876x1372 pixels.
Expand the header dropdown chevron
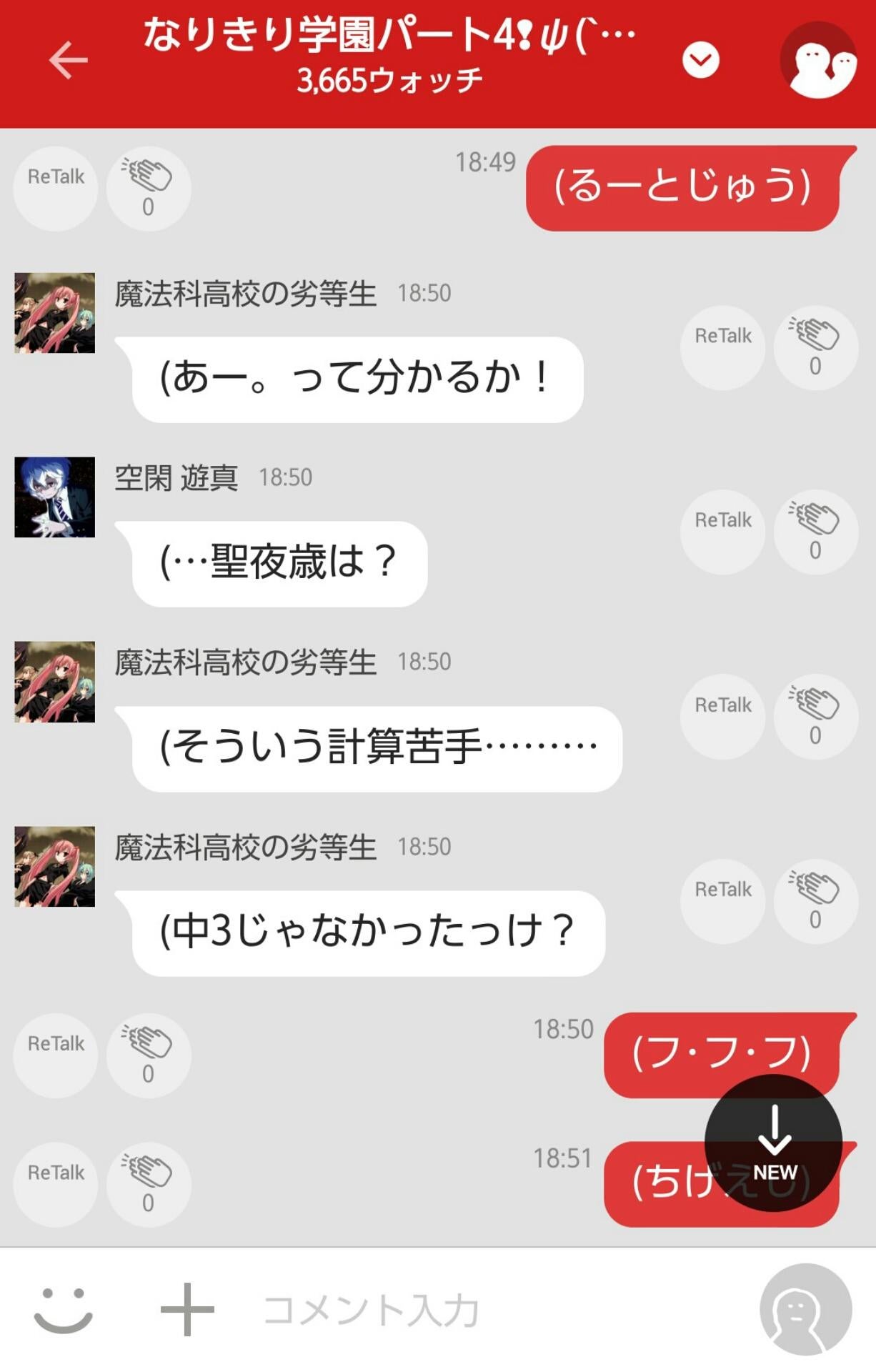pyautogui.click(x=700, y=60)
